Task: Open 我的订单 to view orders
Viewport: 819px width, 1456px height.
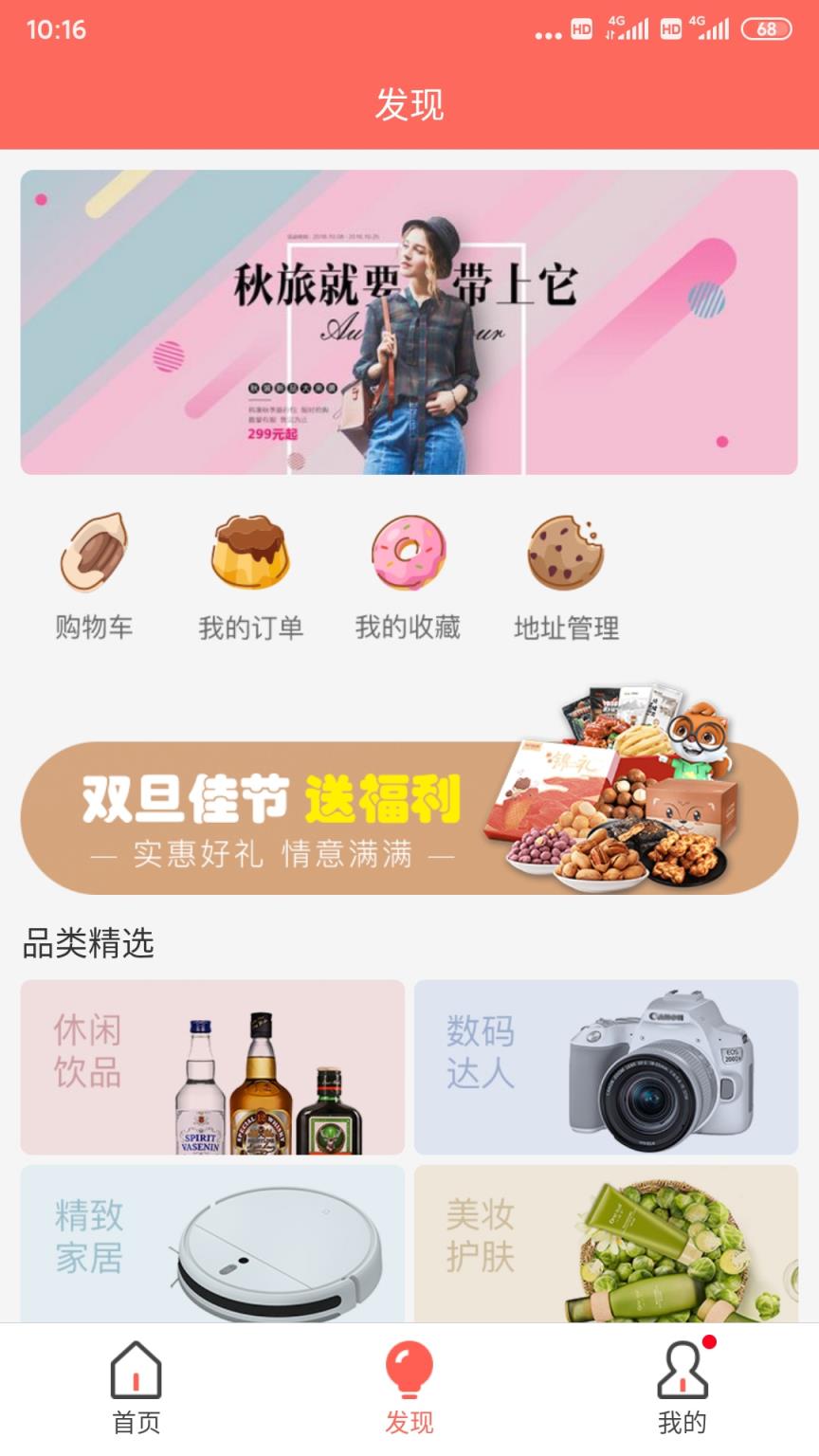Action: pos(248,557)
